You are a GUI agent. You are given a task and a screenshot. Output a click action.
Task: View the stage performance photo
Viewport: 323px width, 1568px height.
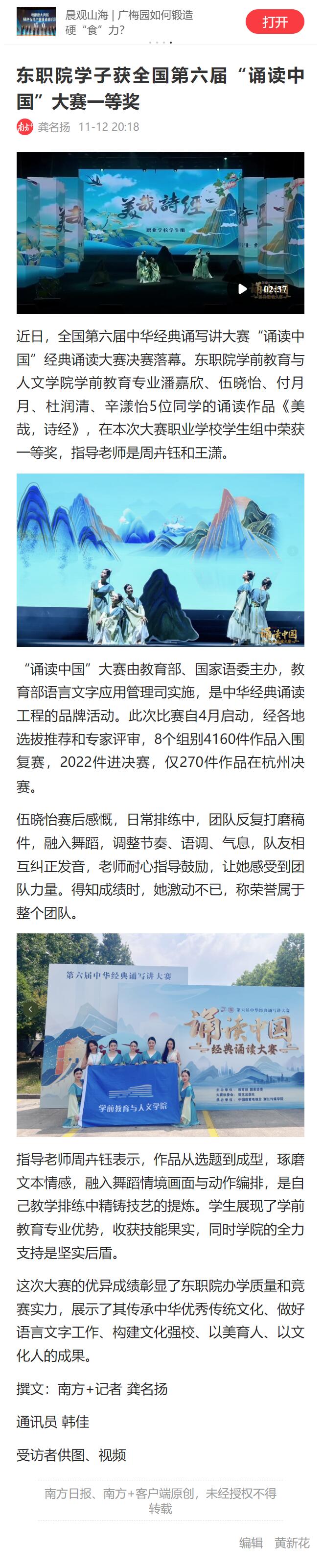[x=160, y=559]
